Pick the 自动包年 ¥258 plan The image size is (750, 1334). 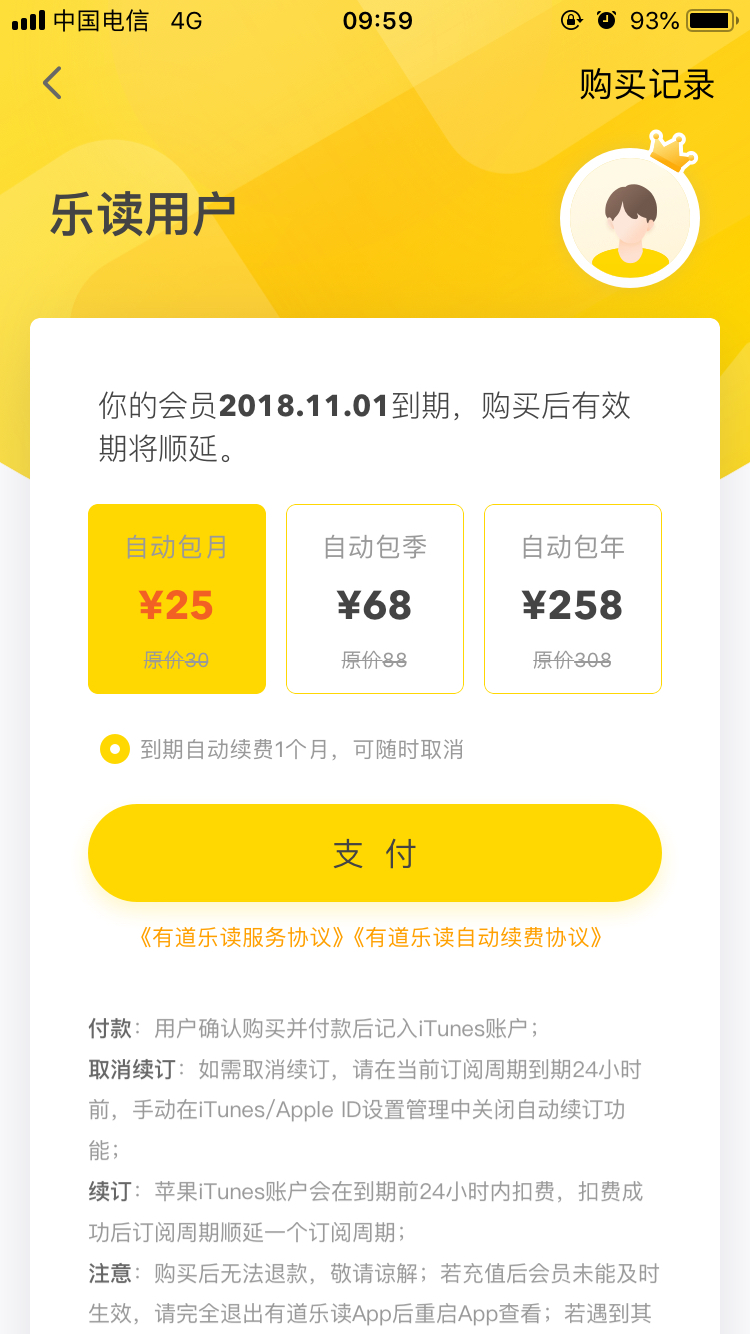tap(573, 599)
